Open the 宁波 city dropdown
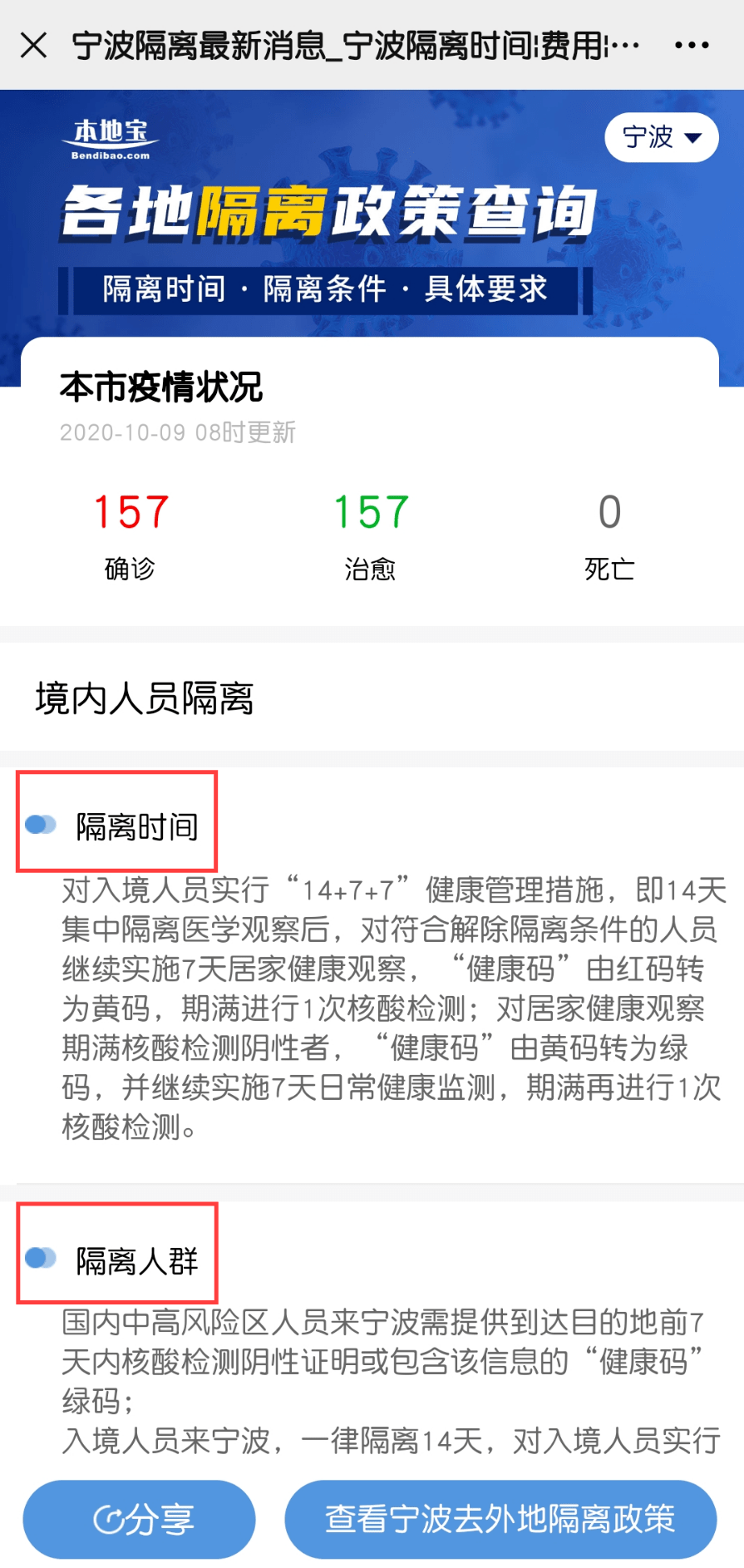Viewport: 744px width, 1568px height. tap(662, 137)
